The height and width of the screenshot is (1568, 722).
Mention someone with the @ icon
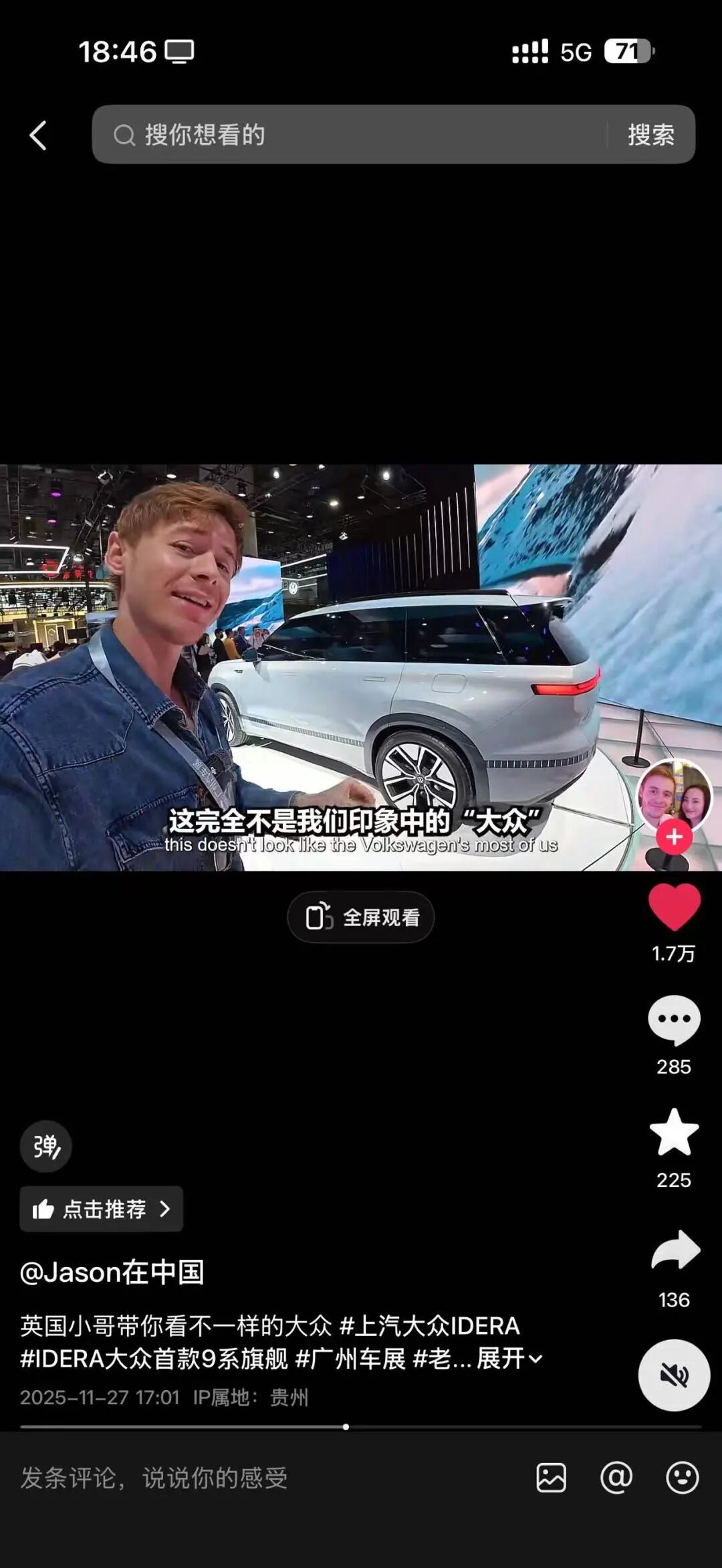[x=616, y=1478]
